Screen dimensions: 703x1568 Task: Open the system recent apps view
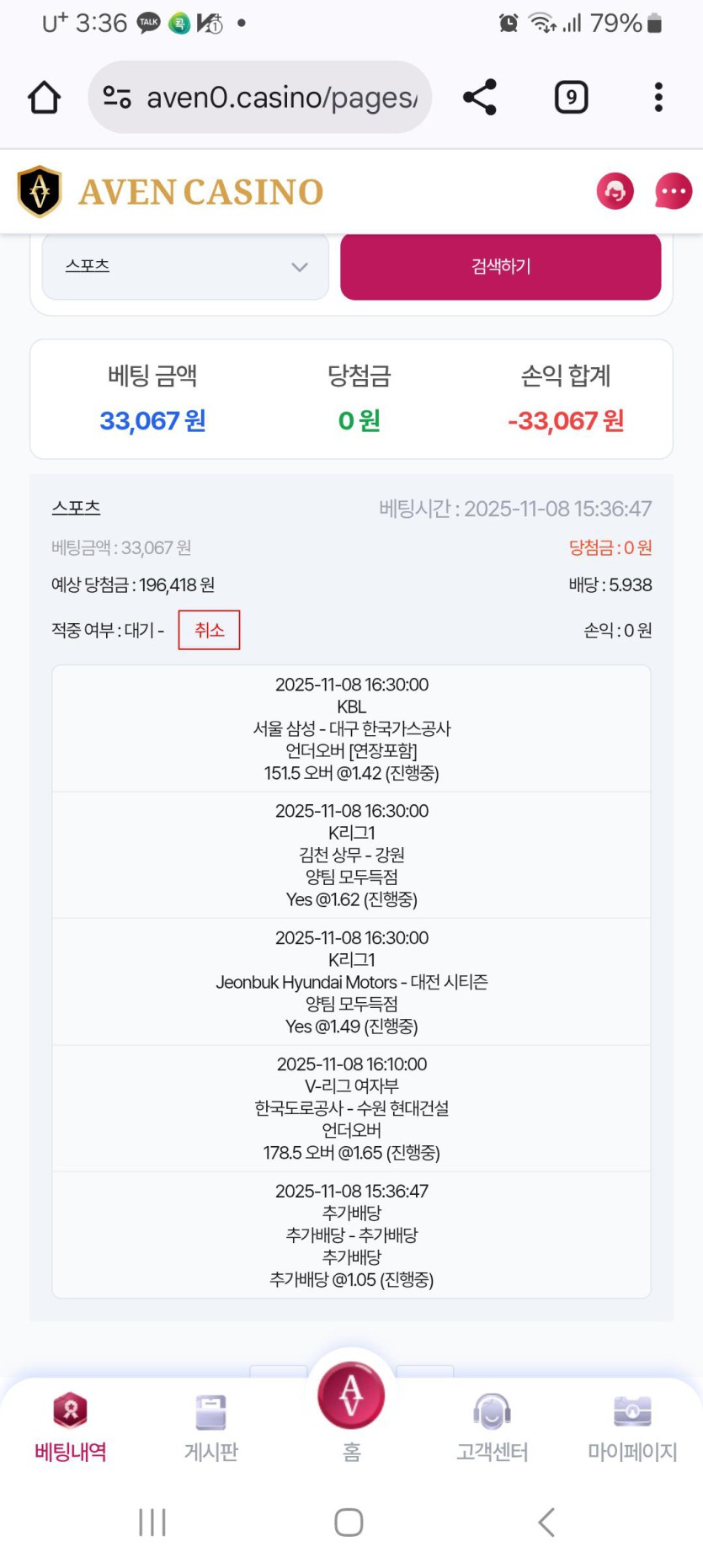152,1522
